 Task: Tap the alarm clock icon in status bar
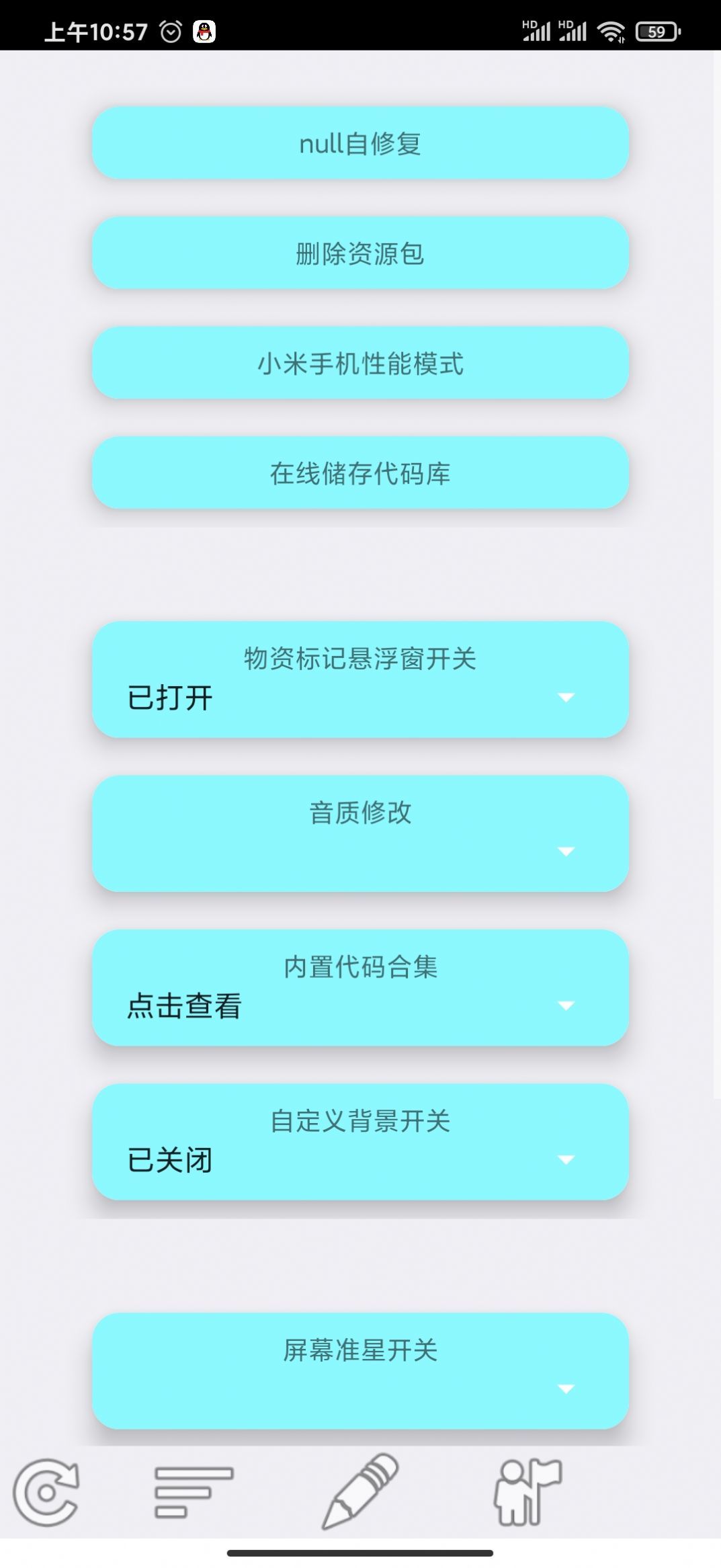(170, 30)
